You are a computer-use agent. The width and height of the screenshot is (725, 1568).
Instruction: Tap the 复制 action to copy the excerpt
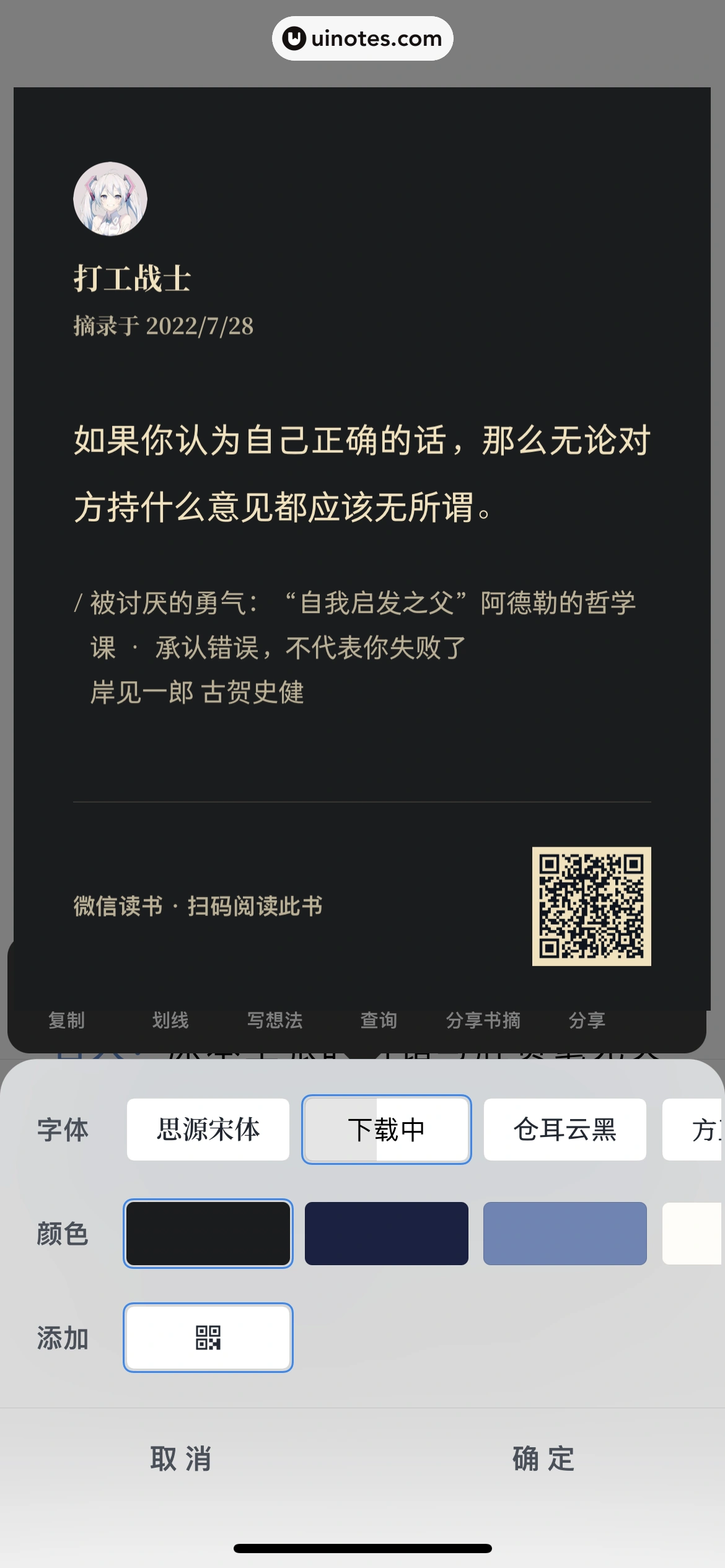(67, 1021)
